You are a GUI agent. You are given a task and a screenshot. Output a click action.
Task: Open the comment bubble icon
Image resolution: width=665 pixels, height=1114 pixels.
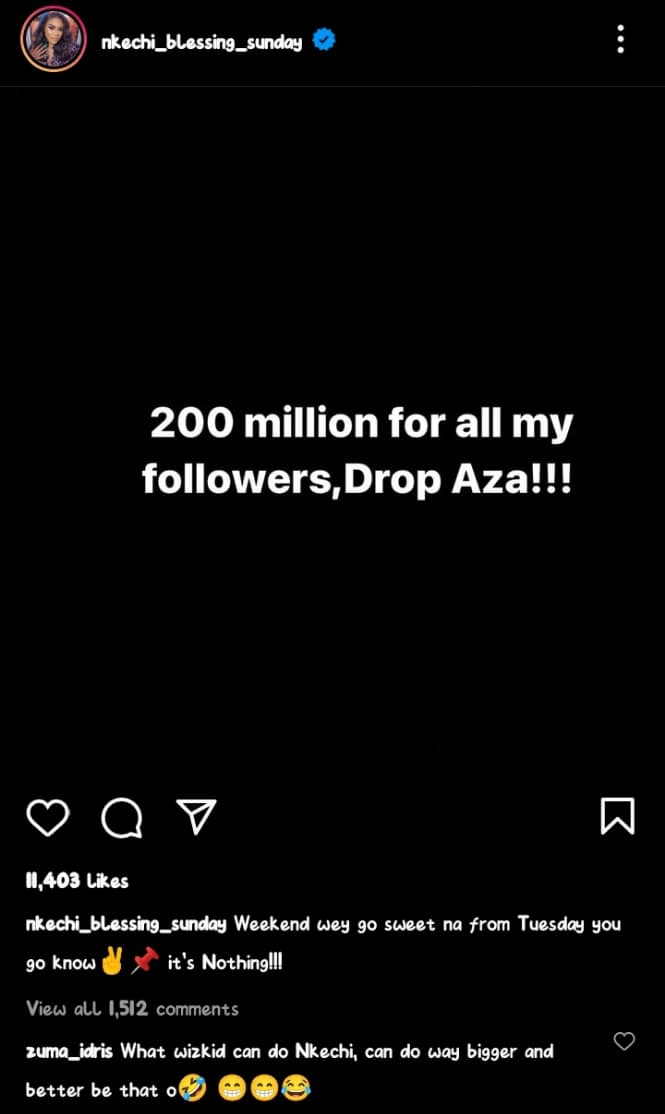(x=122, y=817)
